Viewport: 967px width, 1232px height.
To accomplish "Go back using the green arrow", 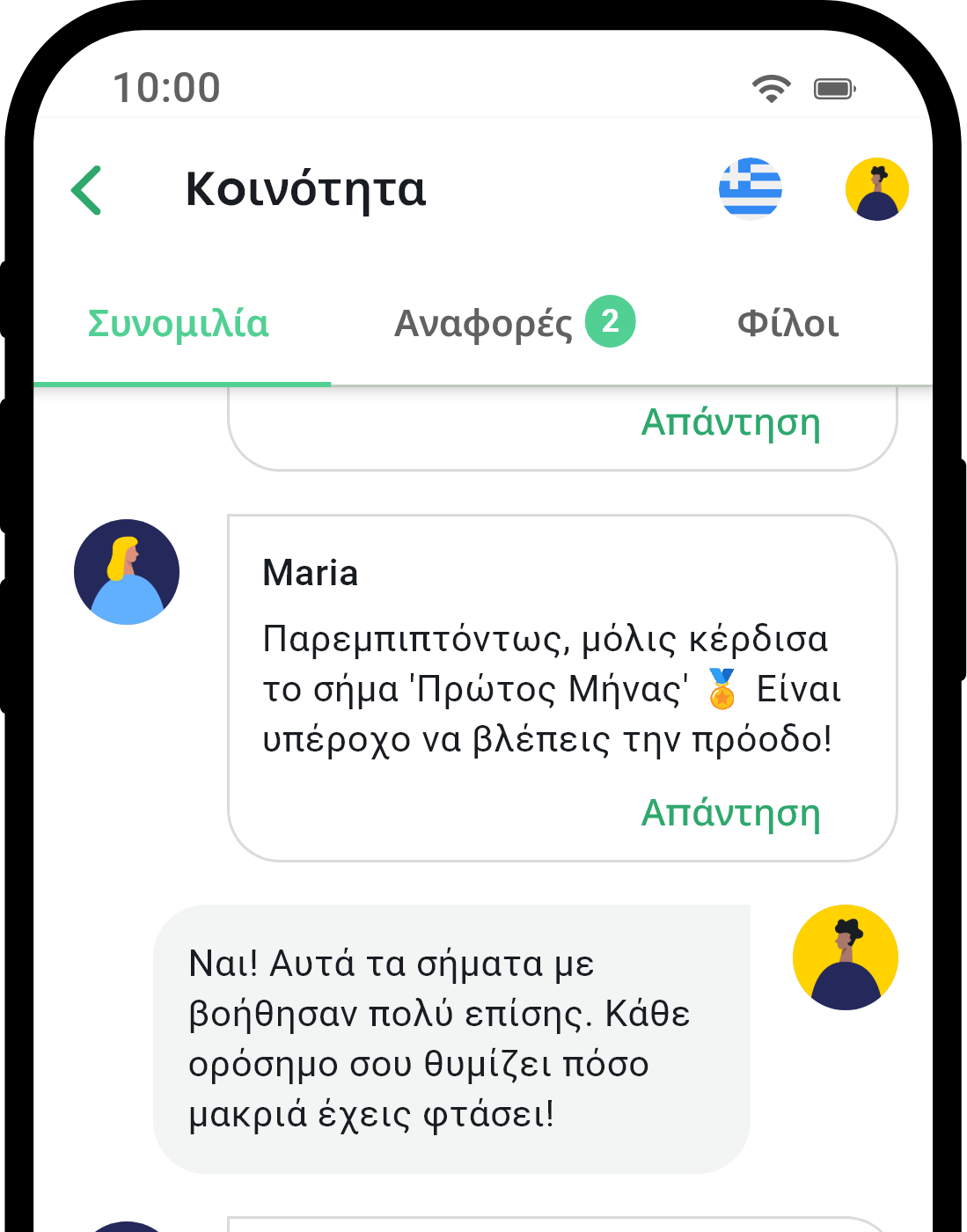I will click(x=87, y=190).
